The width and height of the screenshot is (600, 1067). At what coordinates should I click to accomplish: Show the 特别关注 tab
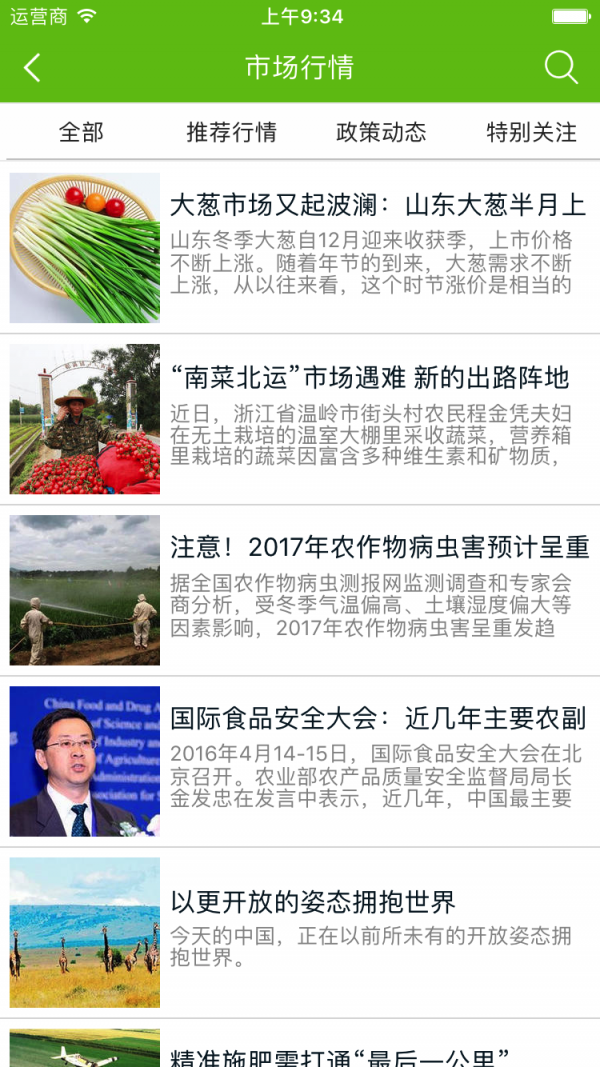click(x=531, y=132)
